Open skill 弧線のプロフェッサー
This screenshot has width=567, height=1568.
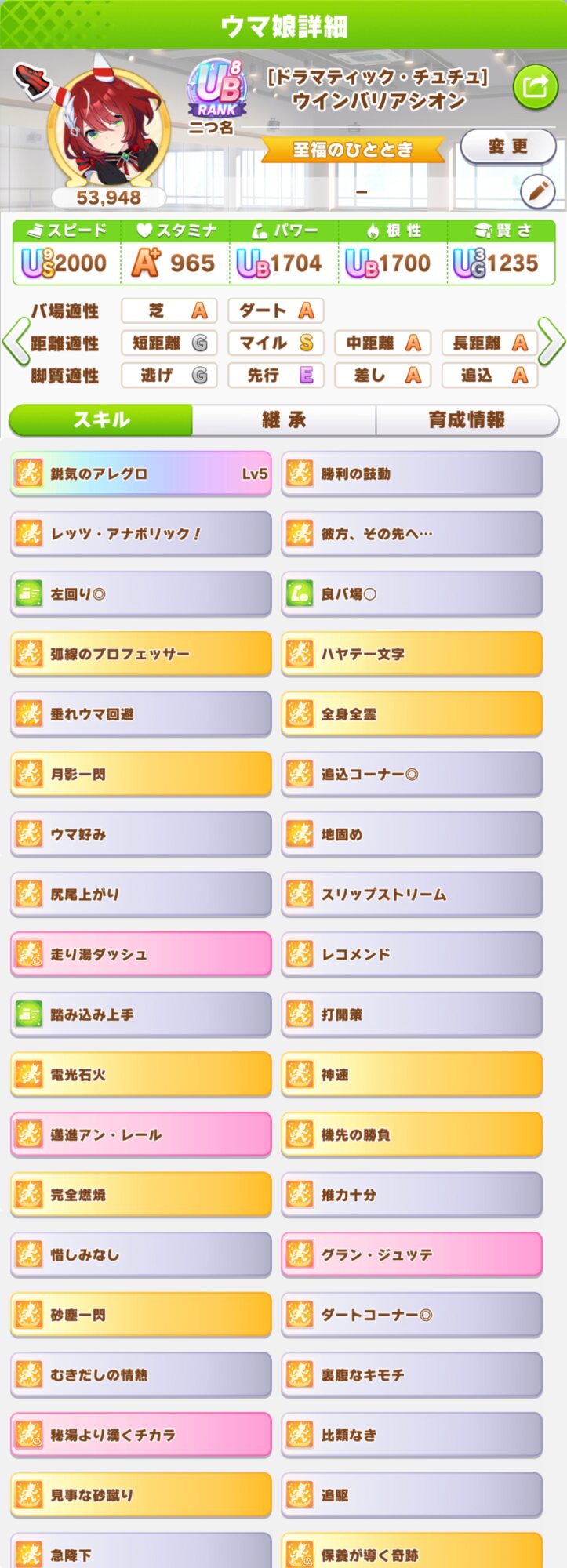(x=141, y=654)
